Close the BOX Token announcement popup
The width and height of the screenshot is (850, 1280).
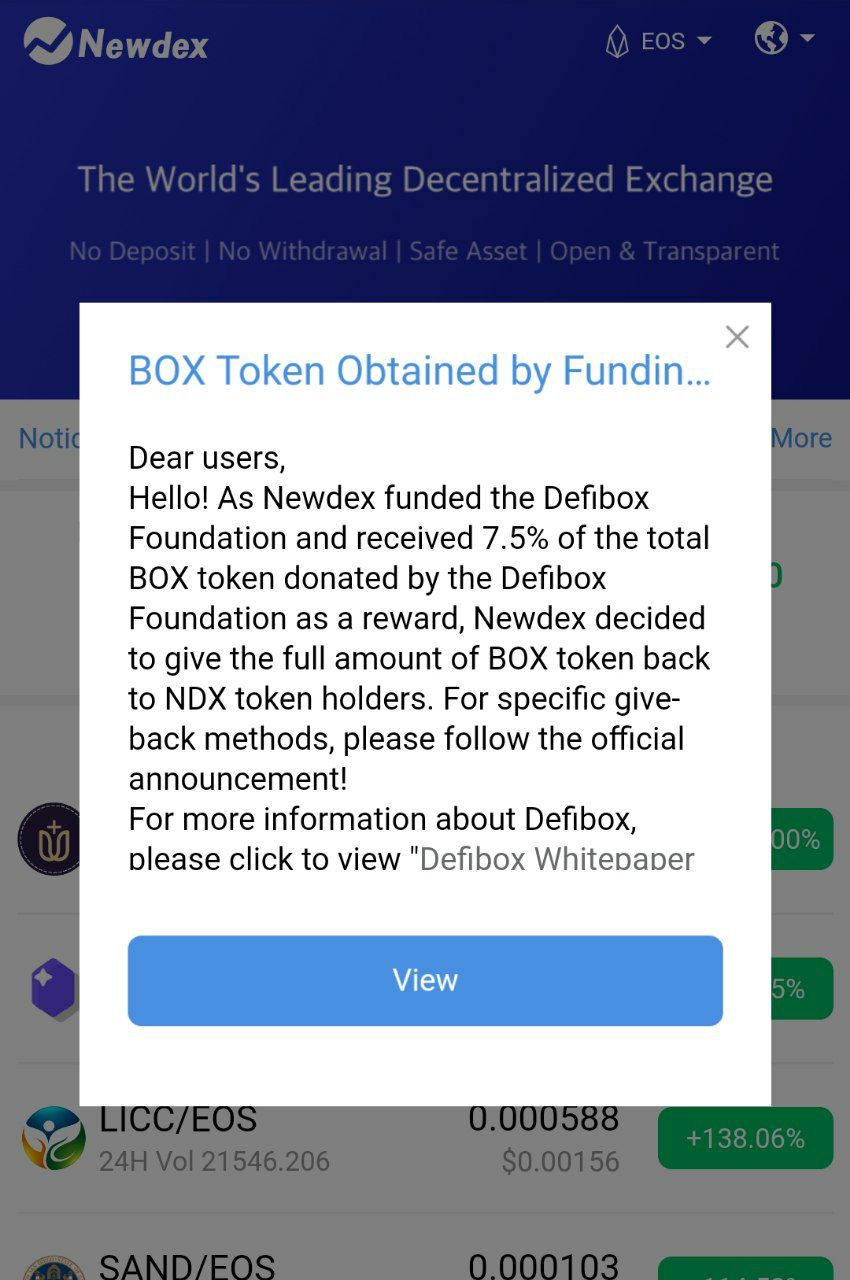click(x=737, y=337)
